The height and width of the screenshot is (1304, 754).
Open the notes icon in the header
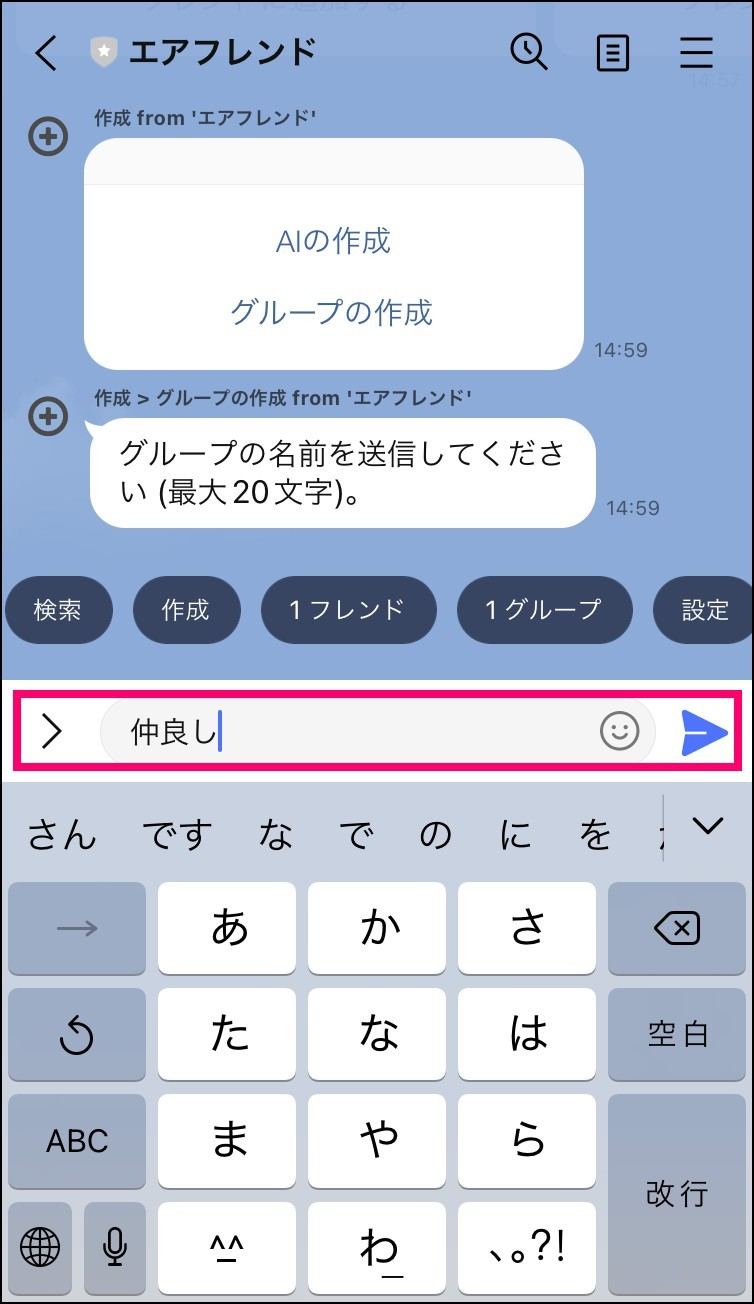pos(613,52)
